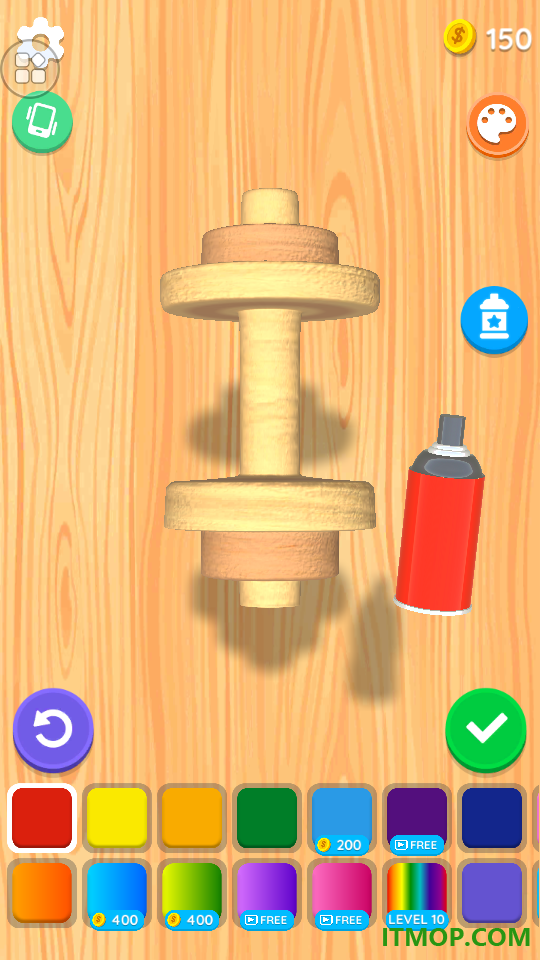Choose the solid violet color swatch
540x960 pixels.
click(492, 893)
